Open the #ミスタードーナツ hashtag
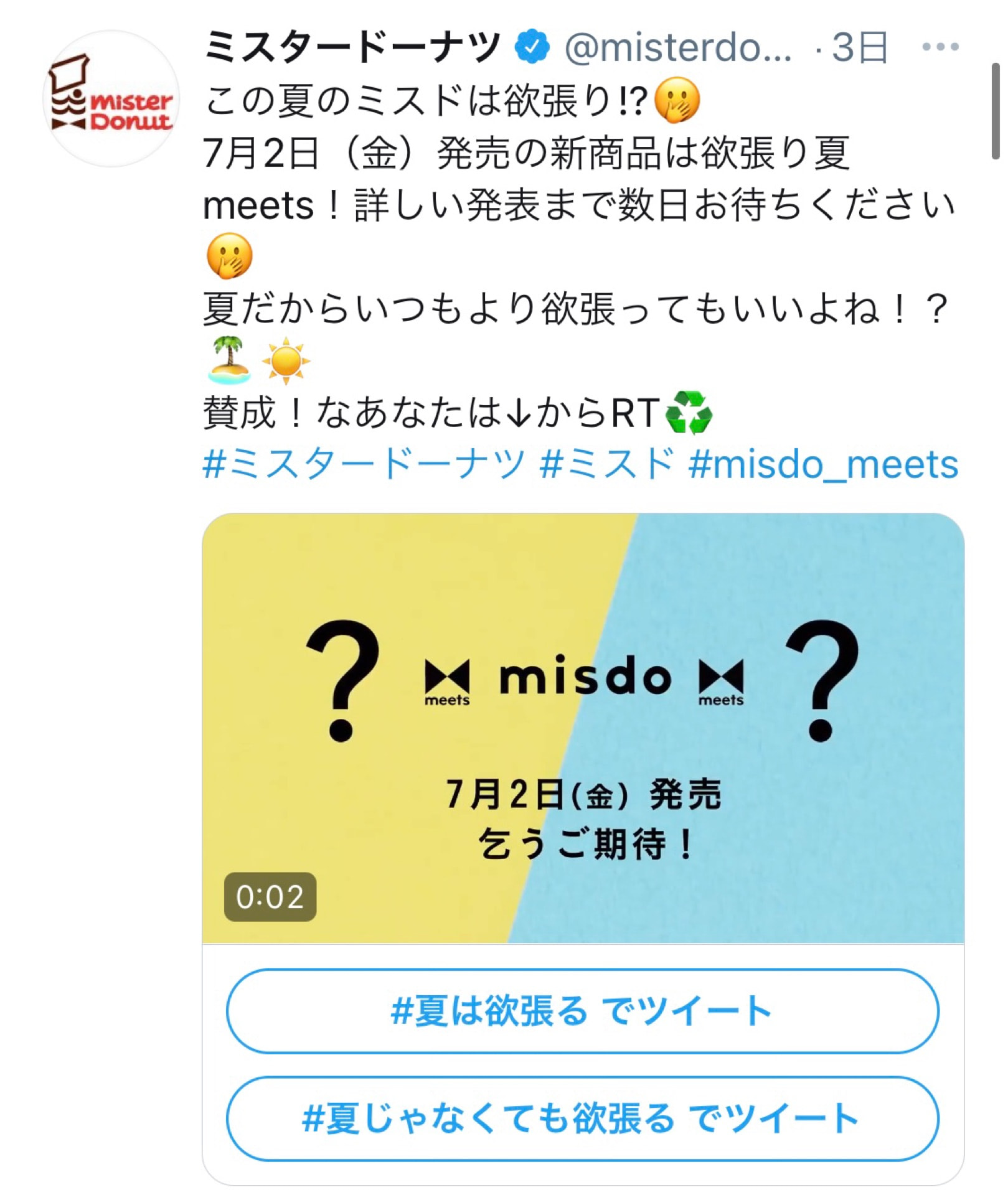Image resolution: width=1008 pixels, height=1195 pixels. pos(364,464)
